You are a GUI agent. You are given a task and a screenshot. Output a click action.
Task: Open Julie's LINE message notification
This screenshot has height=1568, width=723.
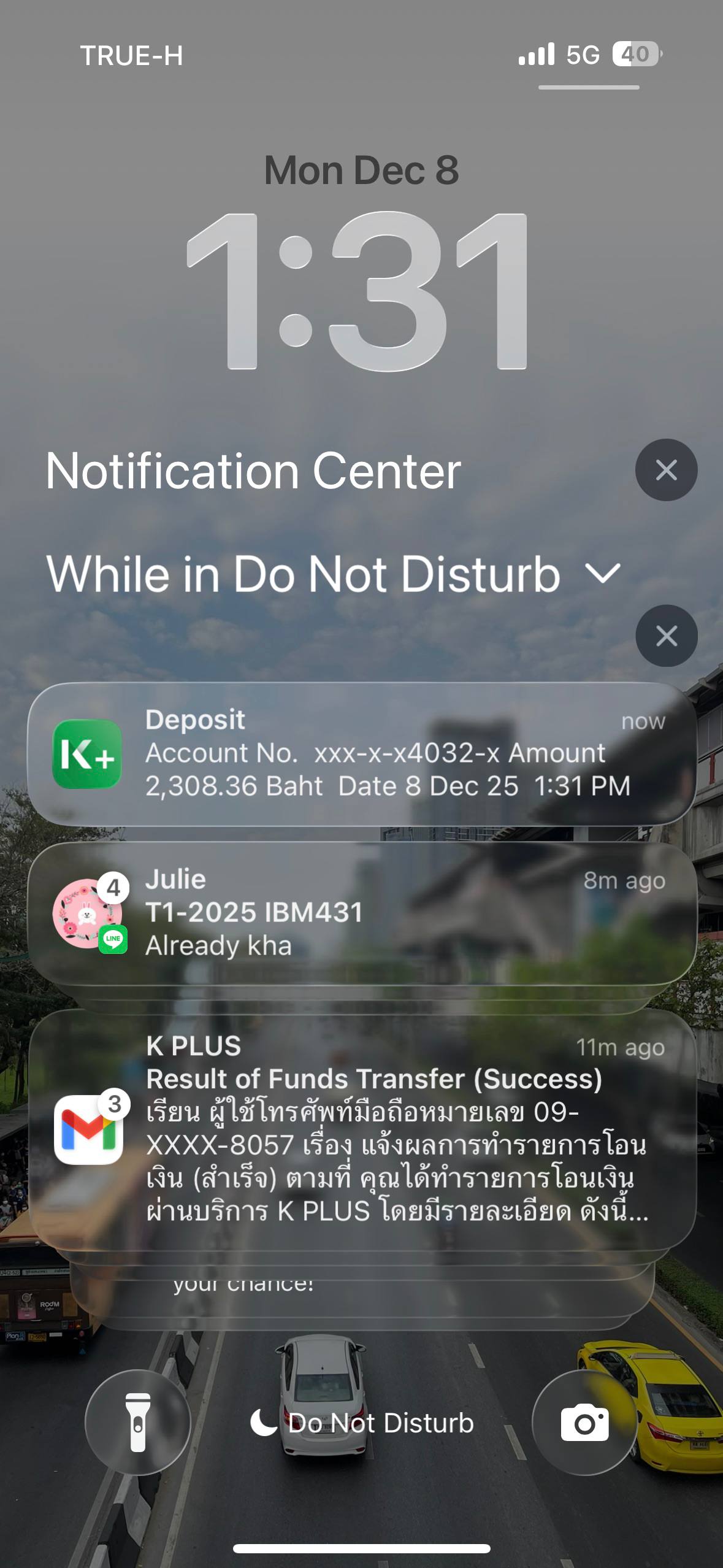[362, 913]
